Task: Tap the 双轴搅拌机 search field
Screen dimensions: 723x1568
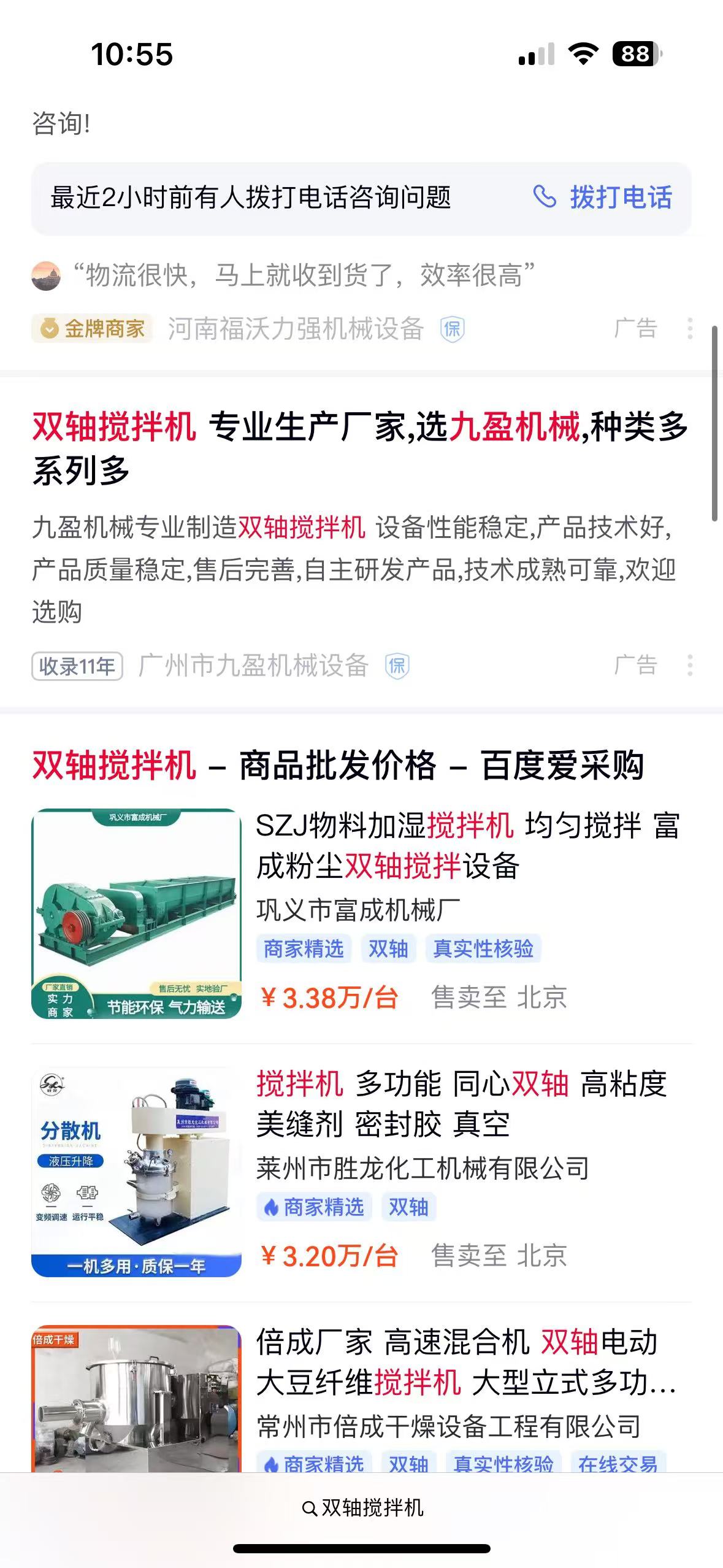Action: (x=362, y=1507)
